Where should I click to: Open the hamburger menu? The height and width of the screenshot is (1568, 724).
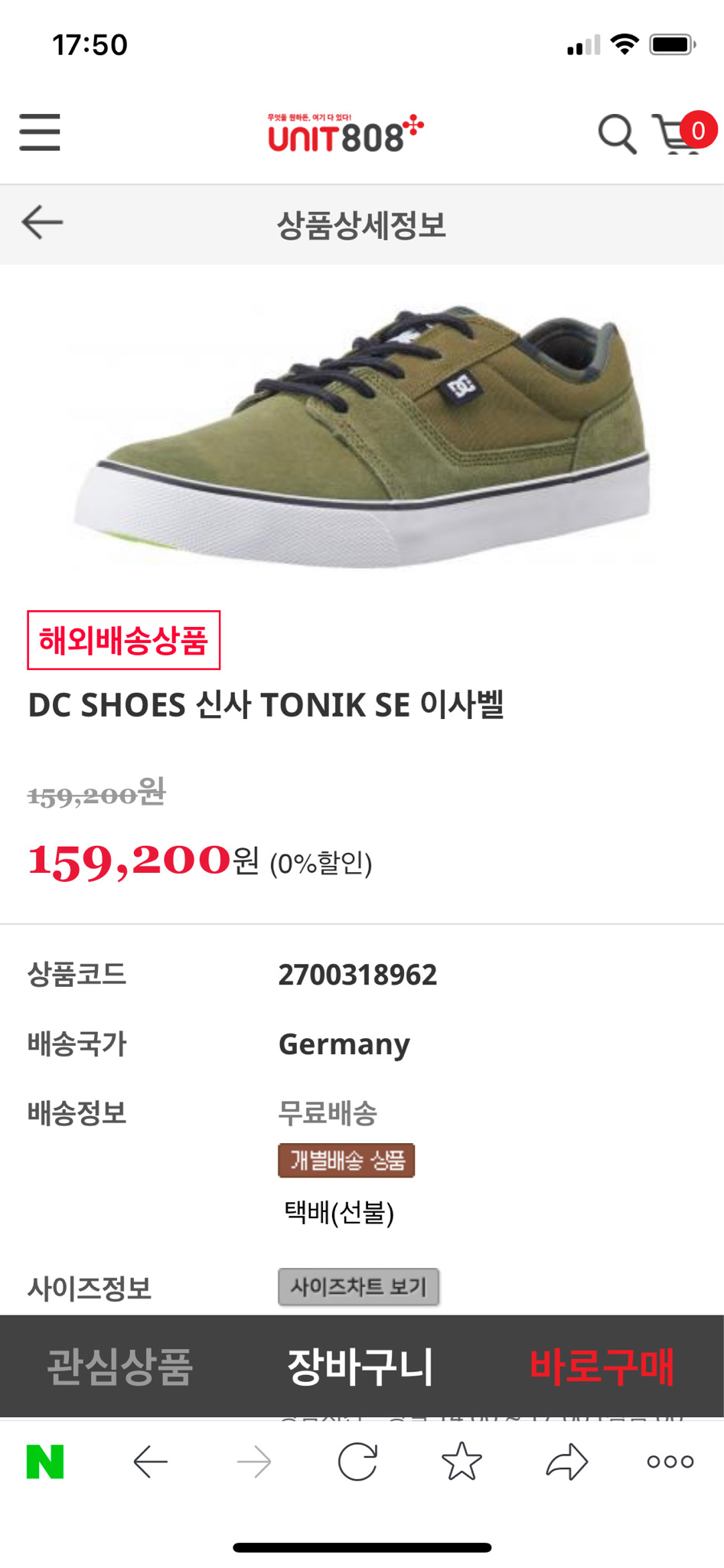click(x=40, y=132)
